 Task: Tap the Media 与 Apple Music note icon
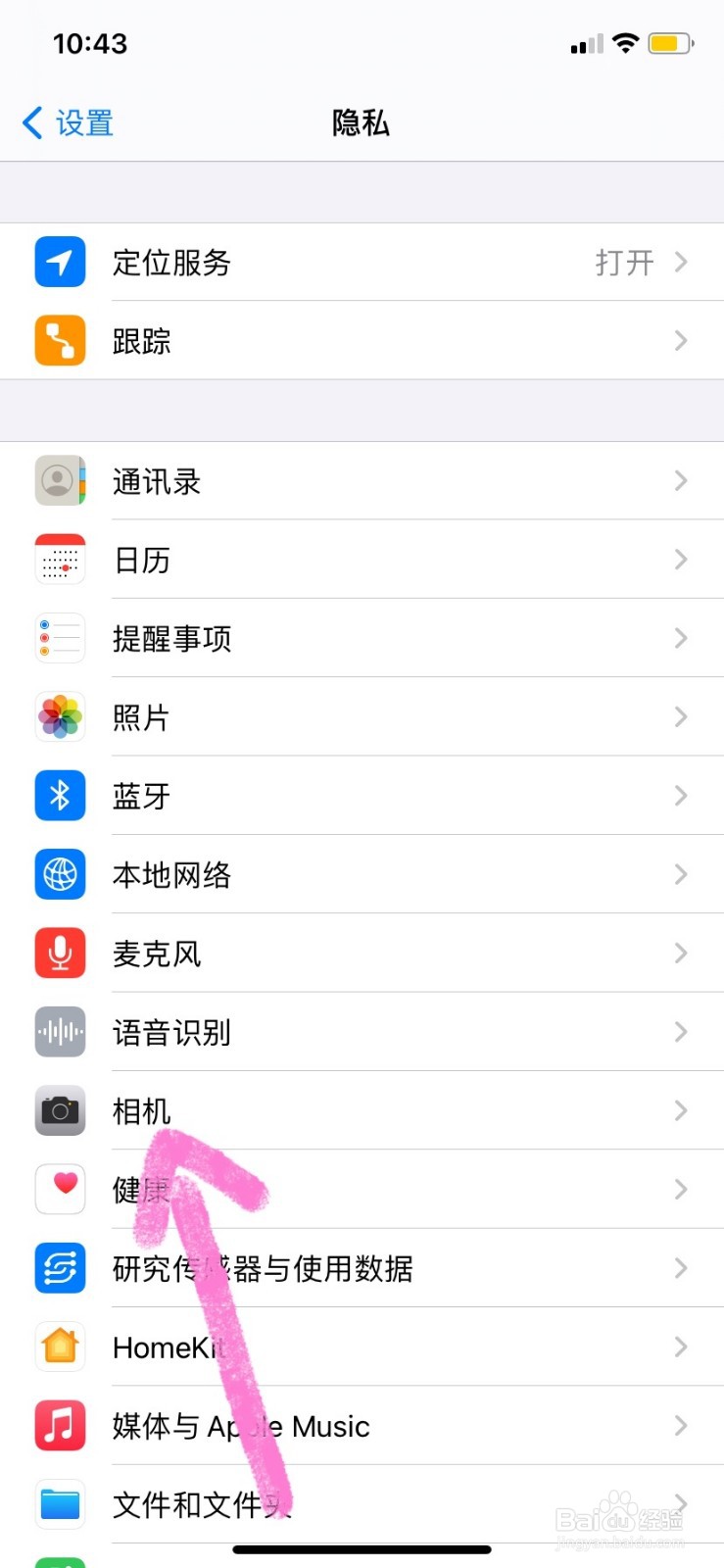click(x=60, y=1426)
